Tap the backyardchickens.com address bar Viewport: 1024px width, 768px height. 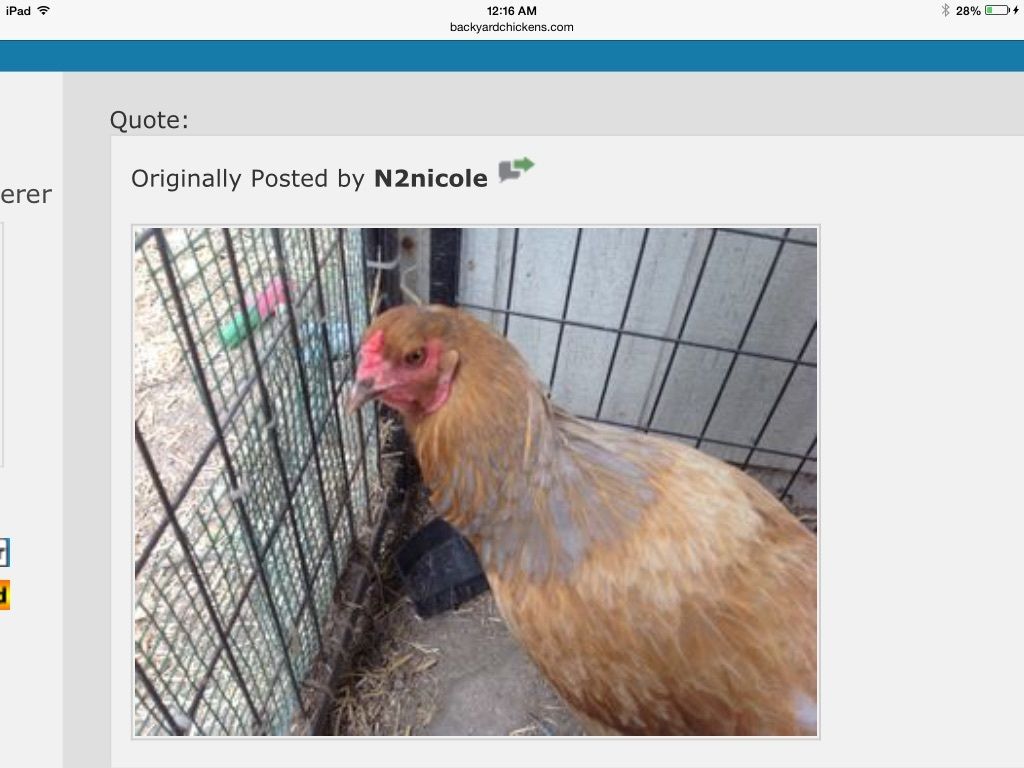[x=512, y=27]
